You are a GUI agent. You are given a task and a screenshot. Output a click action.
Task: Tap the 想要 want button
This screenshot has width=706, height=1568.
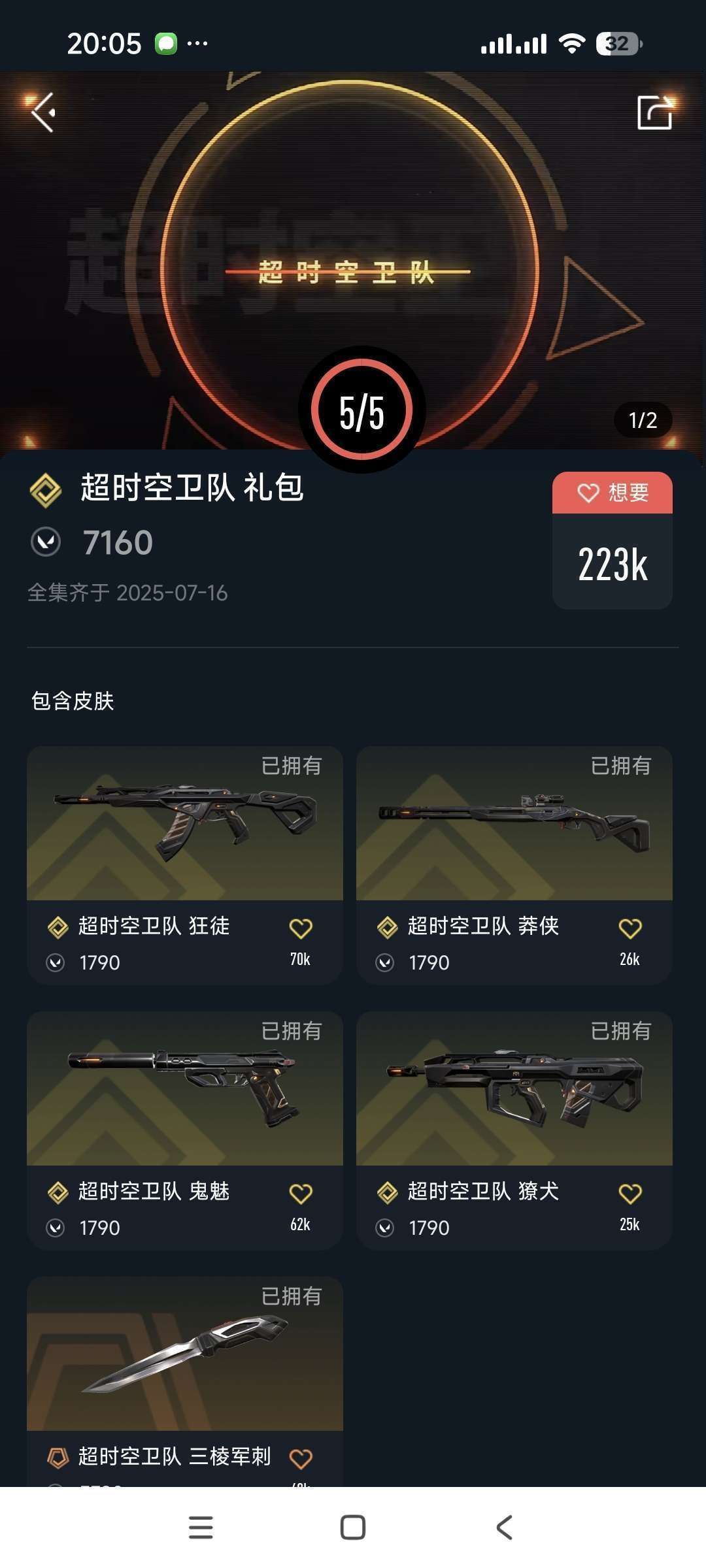click(613, 493)
